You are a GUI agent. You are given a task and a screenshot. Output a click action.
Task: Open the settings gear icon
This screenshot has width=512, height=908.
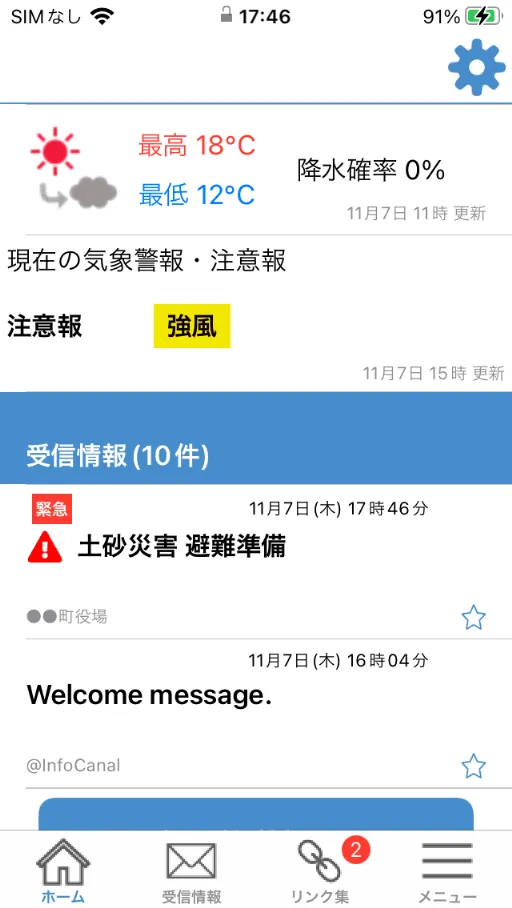pos(477,67)
